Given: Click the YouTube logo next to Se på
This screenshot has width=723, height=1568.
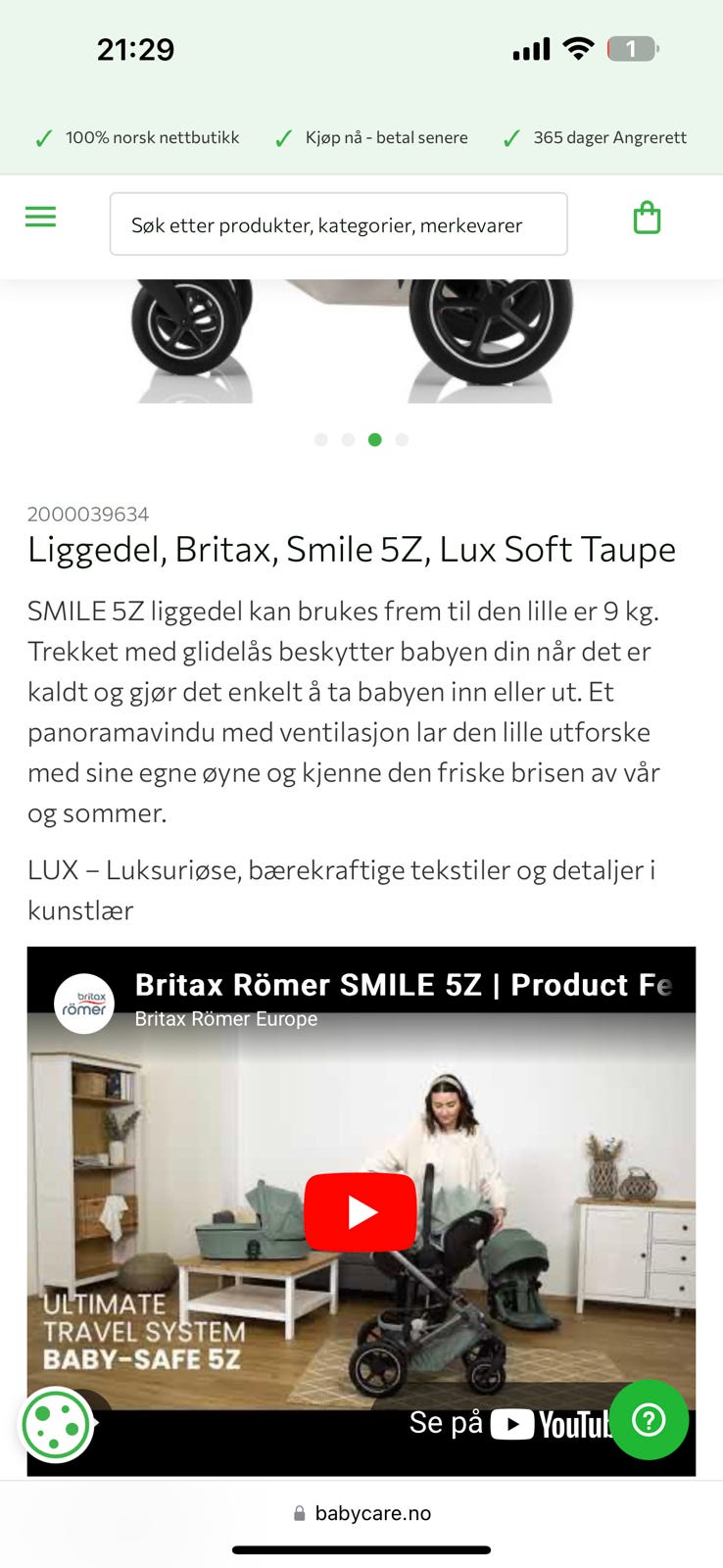Looking at the screenshot, I should click(513, 1423).
